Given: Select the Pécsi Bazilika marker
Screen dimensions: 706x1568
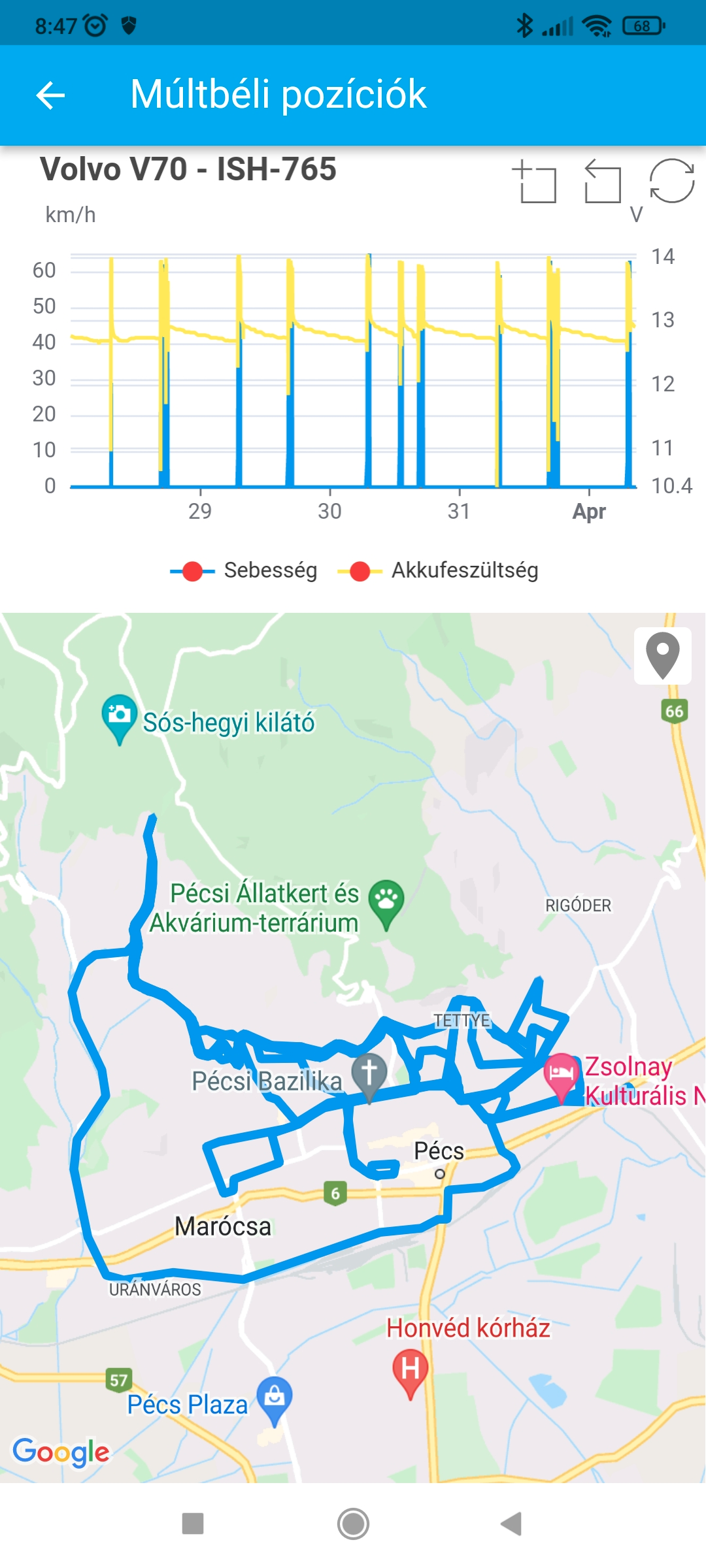Looking at the screenshot, I should point(369,1075).
